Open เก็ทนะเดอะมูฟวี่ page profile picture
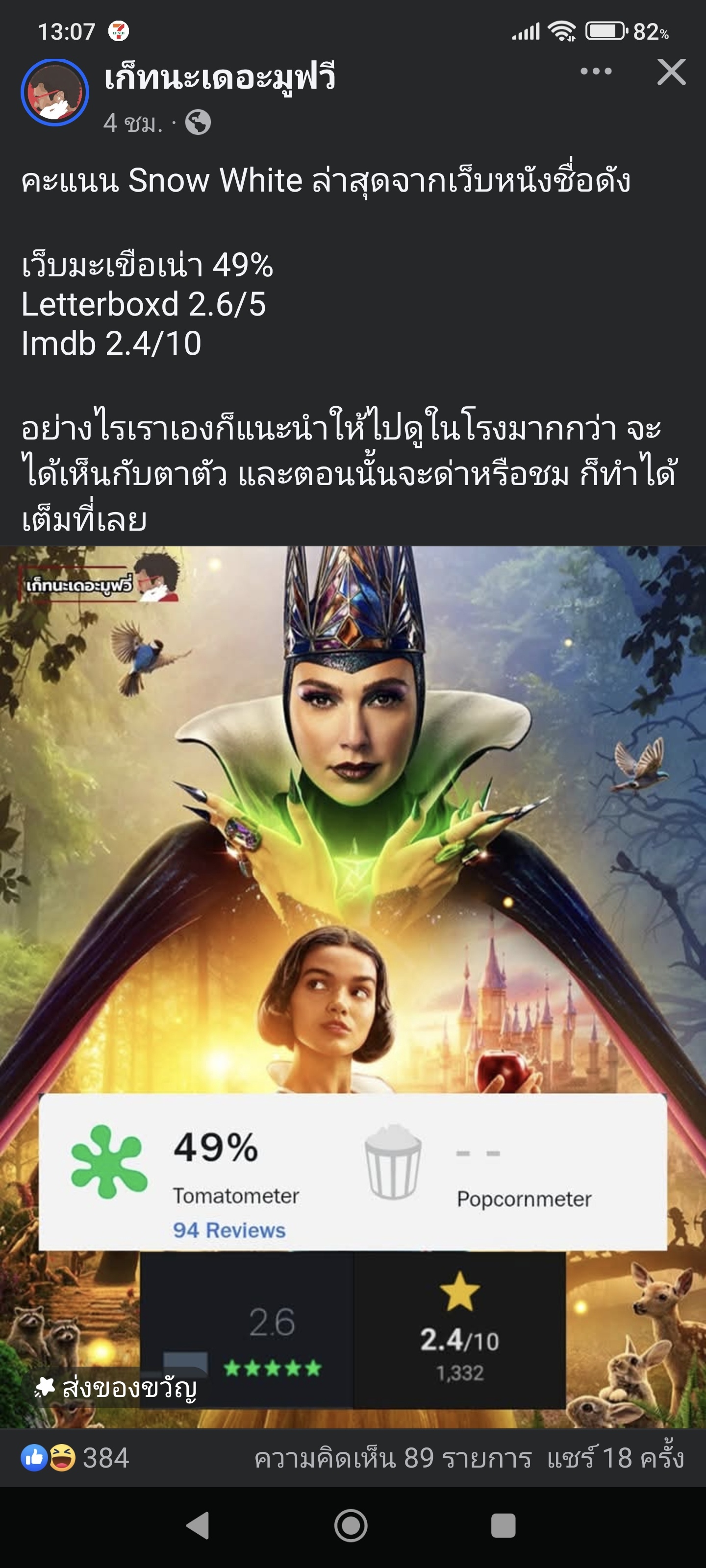The image size is (706, 1568). (x=55, y=93)
